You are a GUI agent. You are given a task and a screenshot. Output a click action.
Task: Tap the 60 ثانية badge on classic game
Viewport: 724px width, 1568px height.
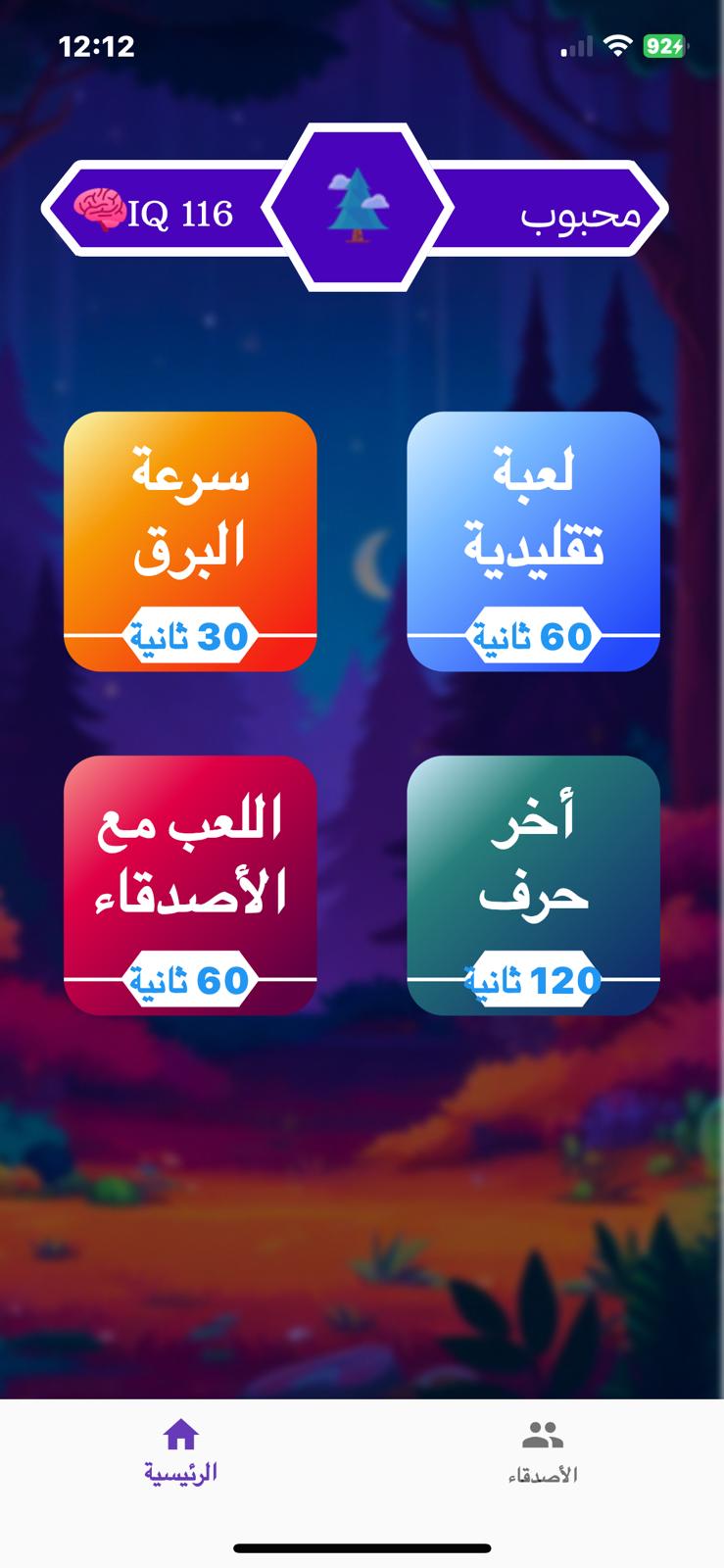coord(533,635)
